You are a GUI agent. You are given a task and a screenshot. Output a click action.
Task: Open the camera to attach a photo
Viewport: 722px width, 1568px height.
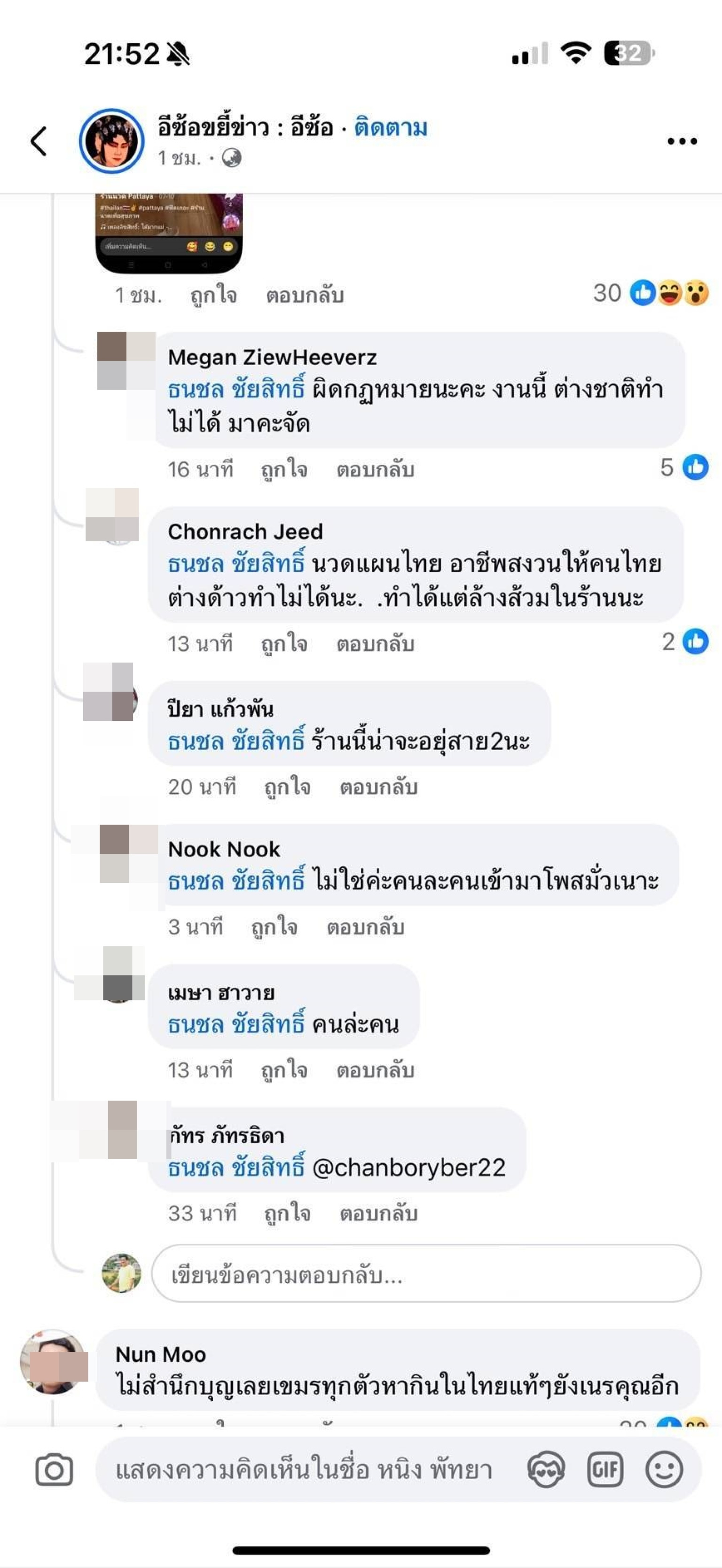[x=54, y=1470]
